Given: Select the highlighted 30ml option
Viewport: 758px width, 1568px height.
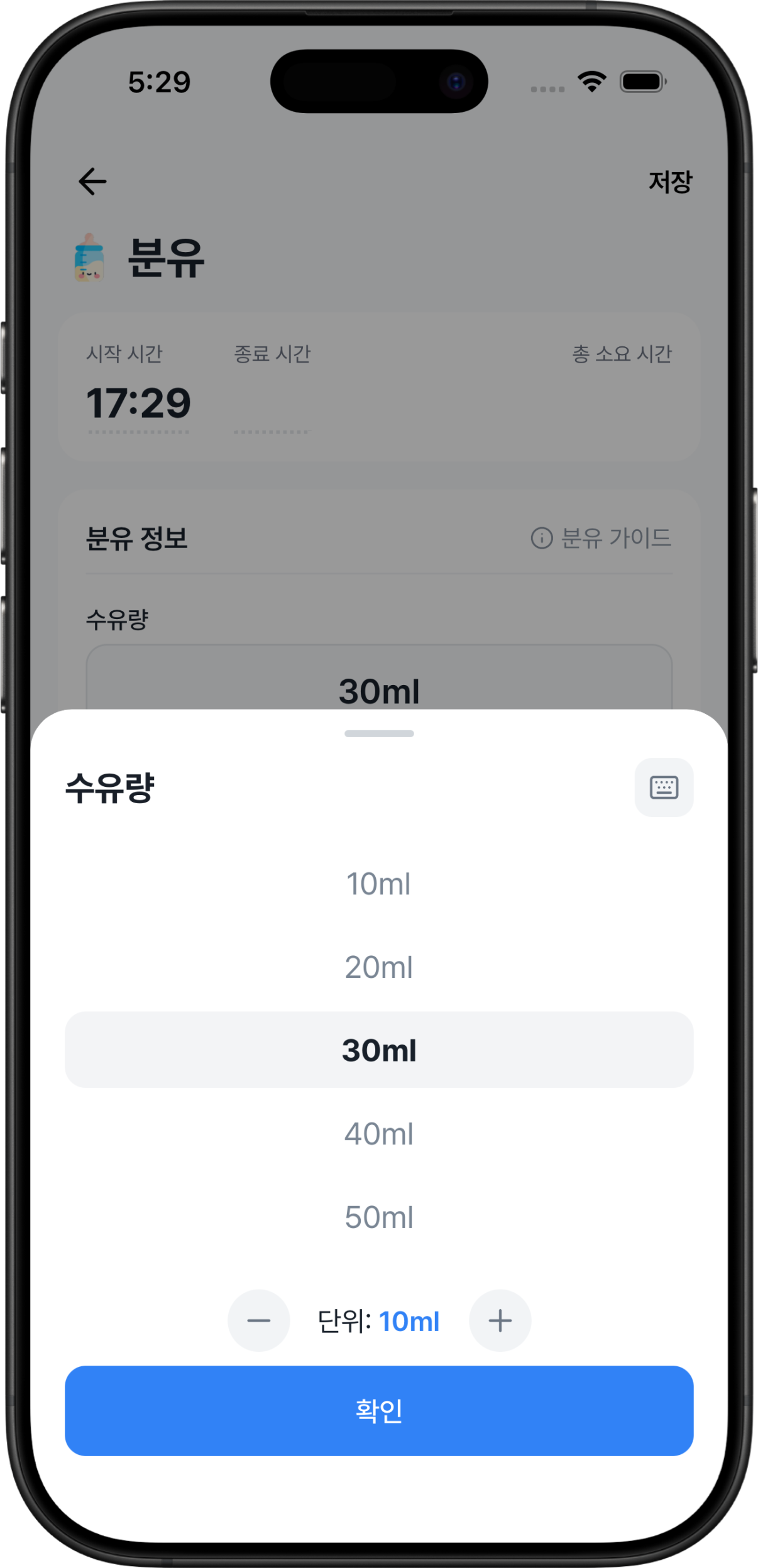Looking at the screenshot, I should (x=379, y=1050).
